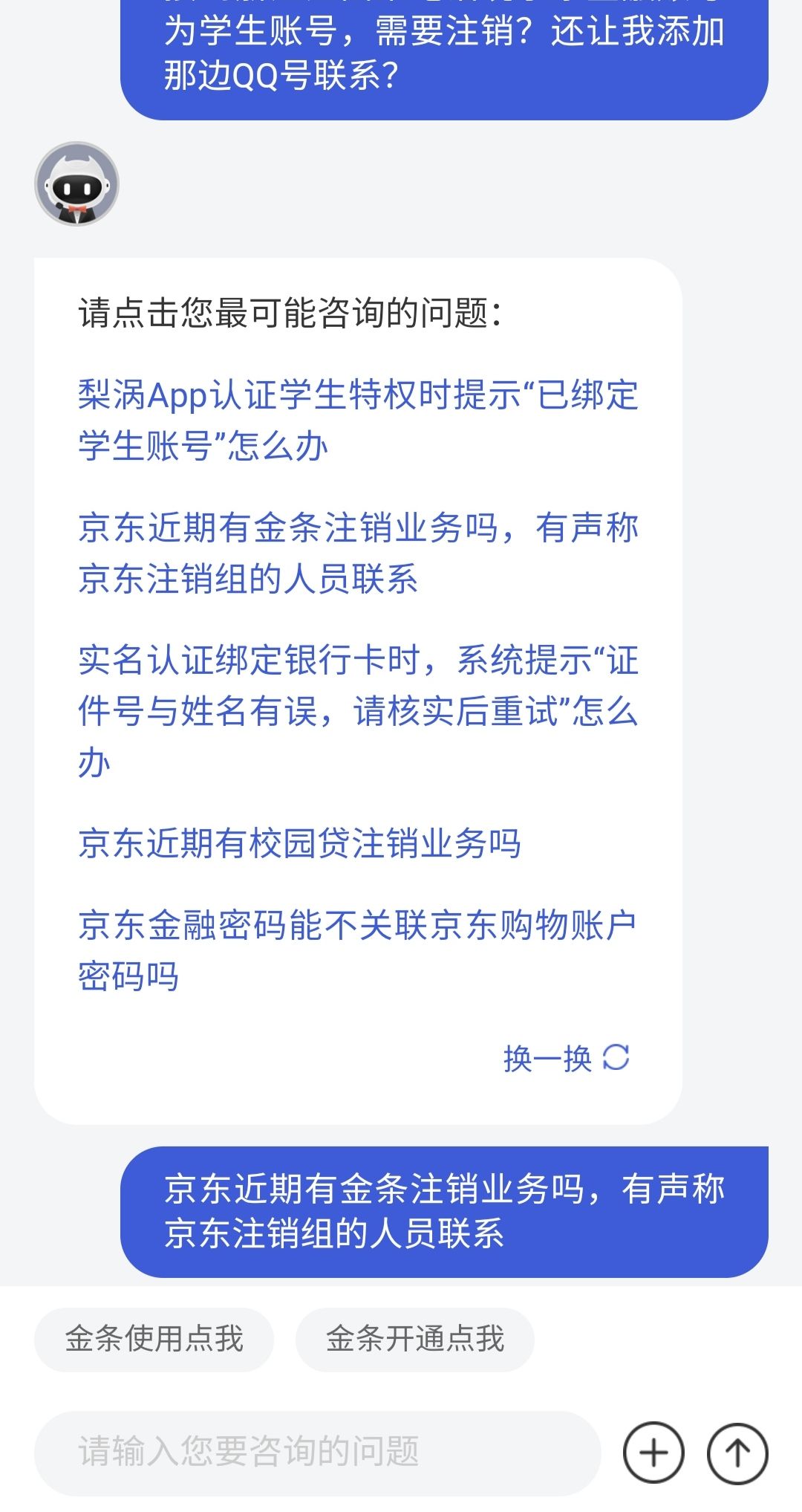The height and width of the screenshot is (1512, 802).
Task: Open the 实名认证绑定银行卡 question link
Action: point(358,710)
